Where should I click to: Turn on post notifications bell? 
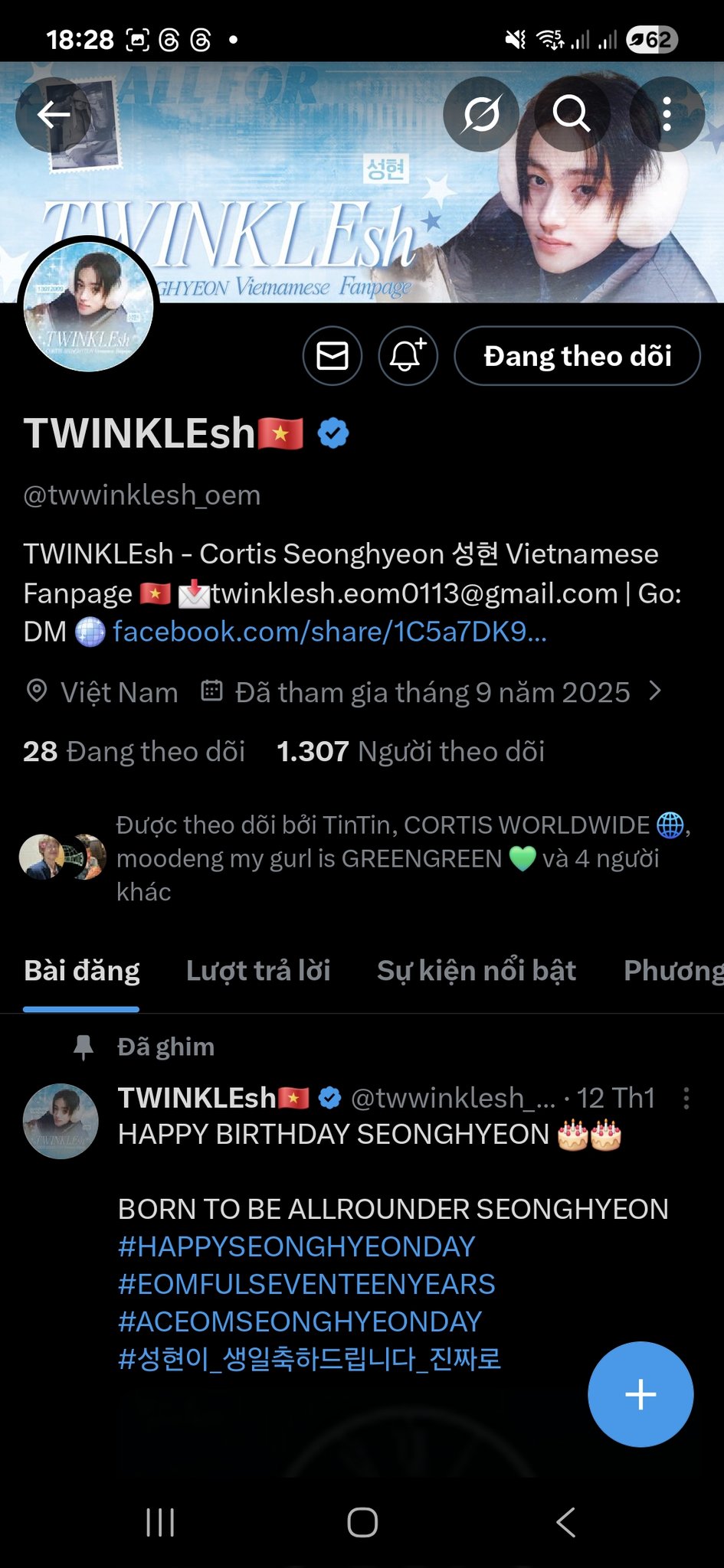coord(408,356)
